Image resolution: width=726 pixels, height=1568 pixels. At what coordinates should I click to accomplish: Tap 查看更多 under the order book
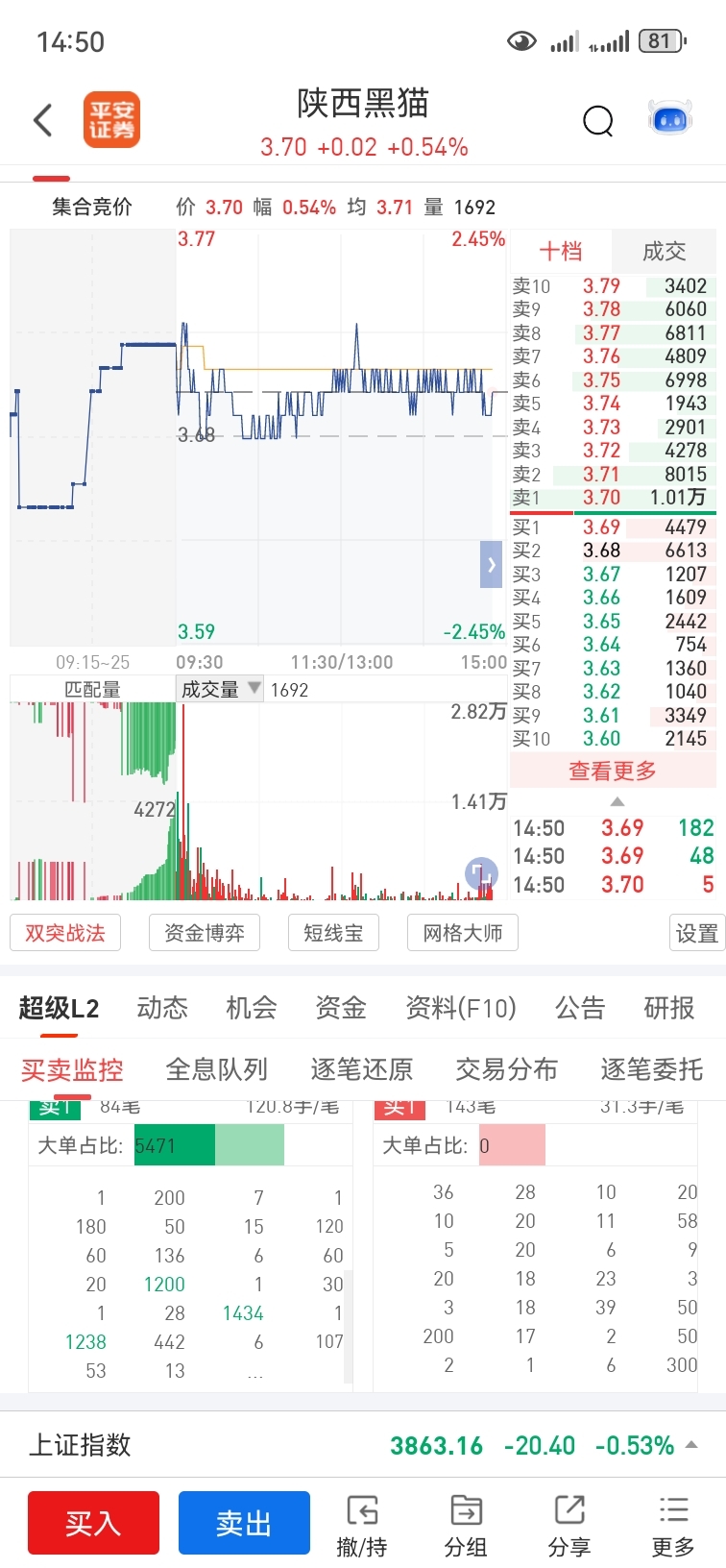[613, 771]
